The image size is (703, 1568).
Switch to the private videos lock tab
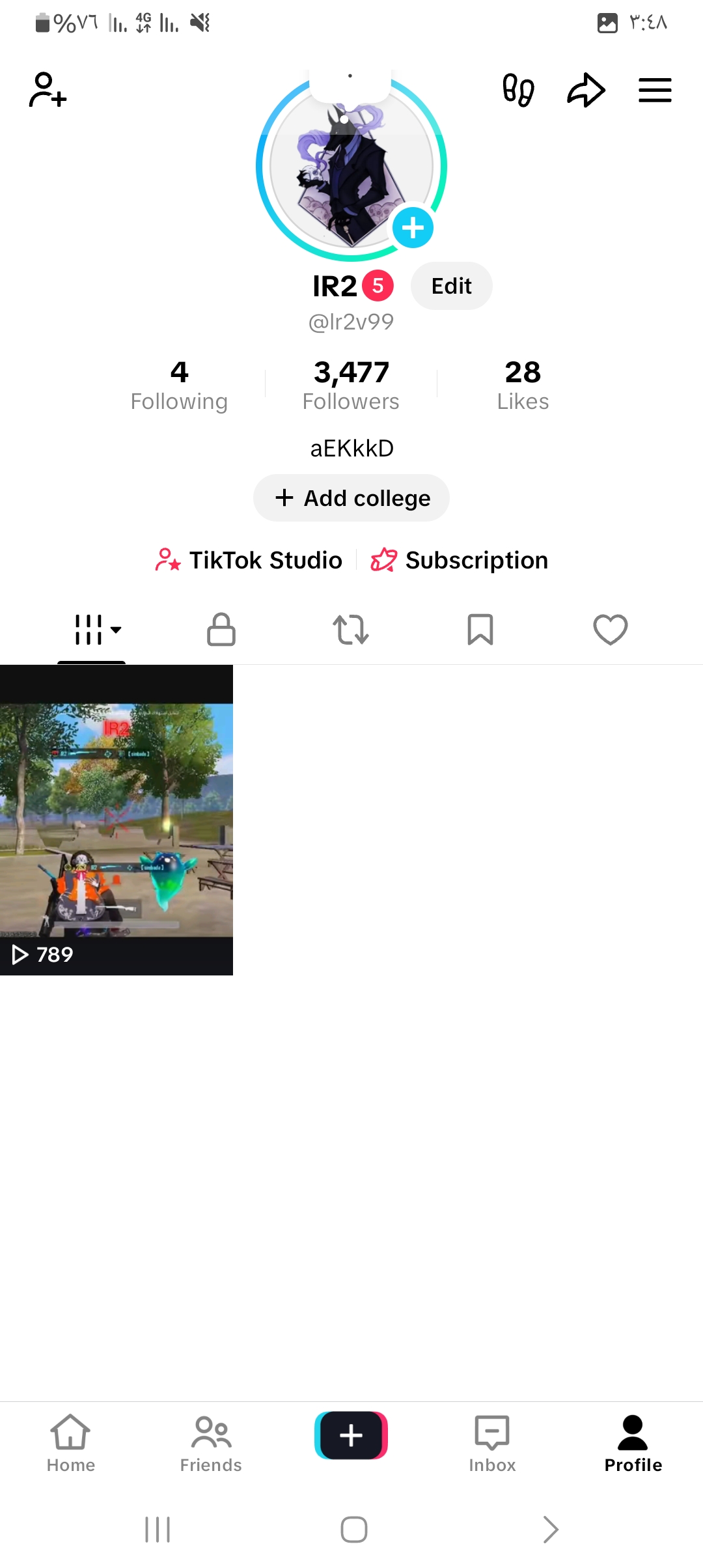coord(221,630)
